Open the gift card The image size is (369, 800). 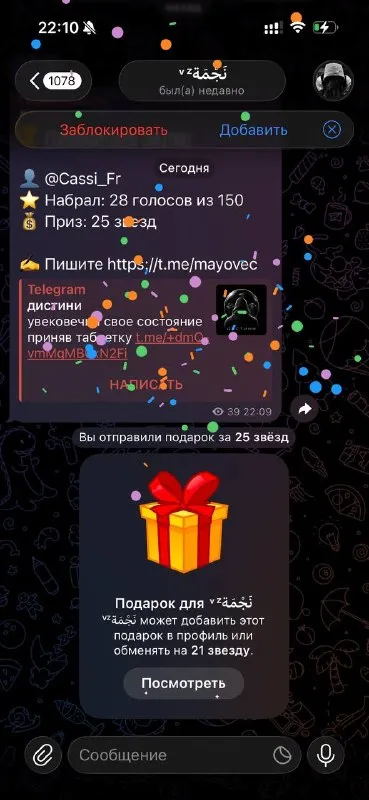point(184,586)
